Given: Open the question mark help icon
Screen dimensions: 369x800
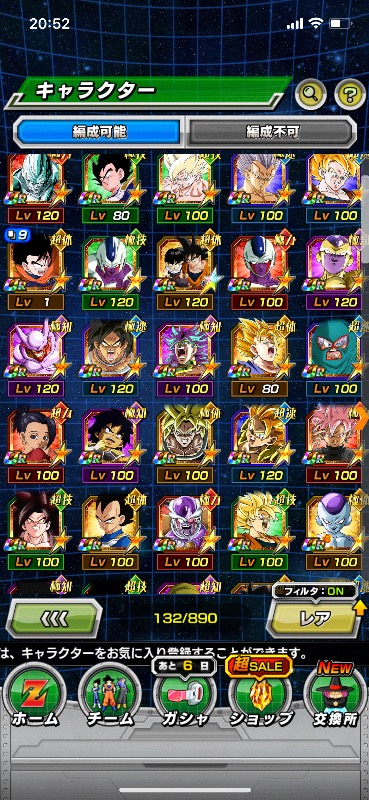Looking at the screenshot, I should (350, 93).
